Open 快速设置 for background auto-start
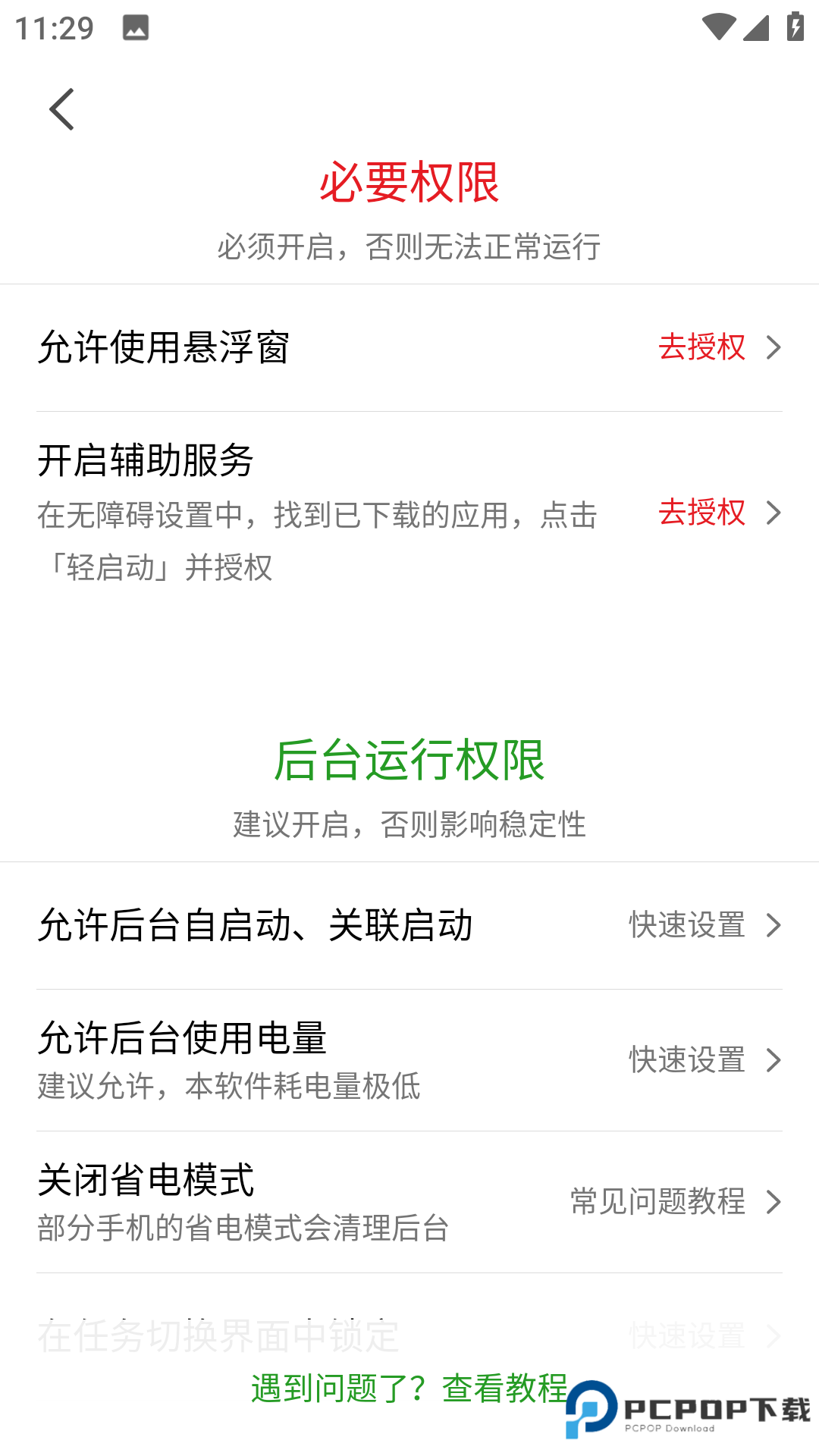This screenshot has height=1456, width=819. (686, 925)
